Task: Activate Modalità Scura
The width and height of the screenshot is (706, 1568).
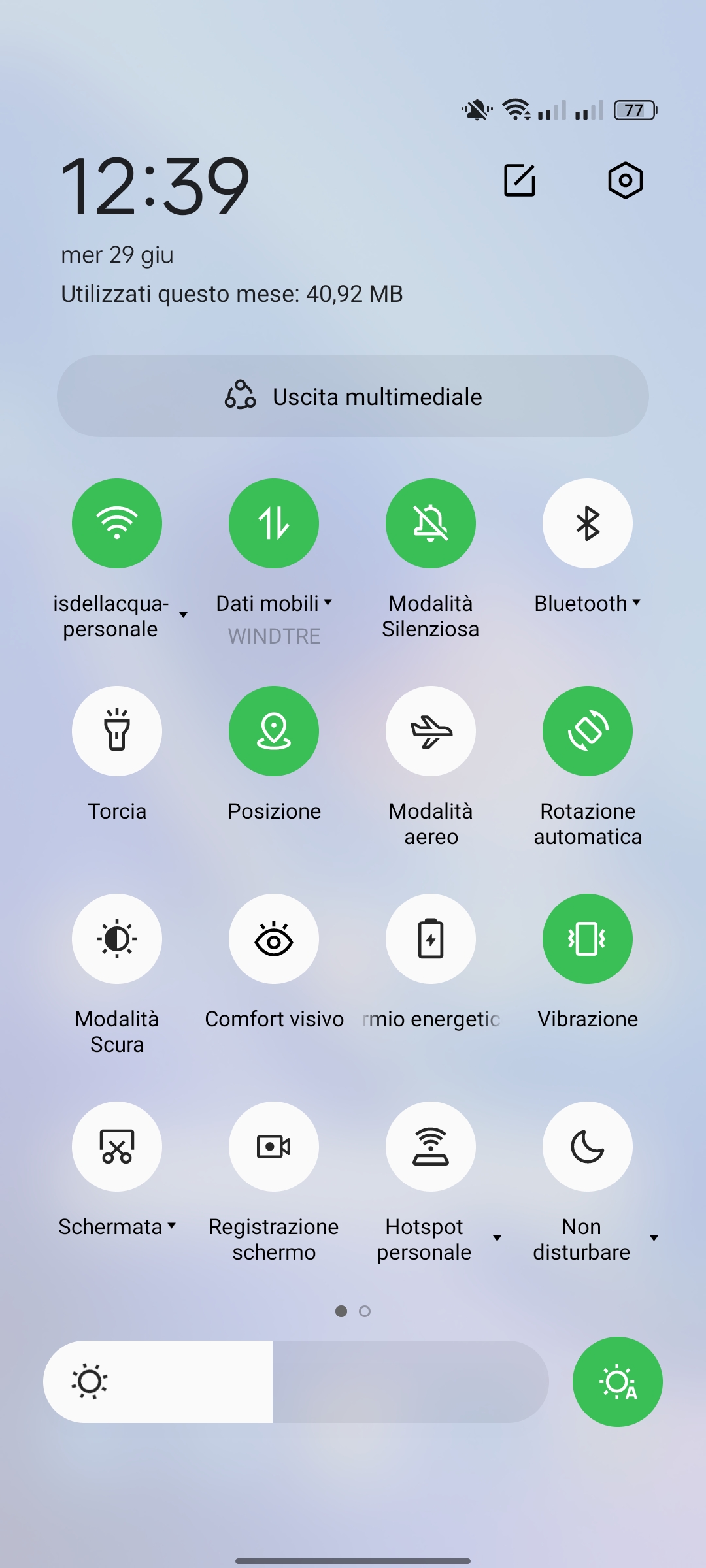Action: (117, 938)
